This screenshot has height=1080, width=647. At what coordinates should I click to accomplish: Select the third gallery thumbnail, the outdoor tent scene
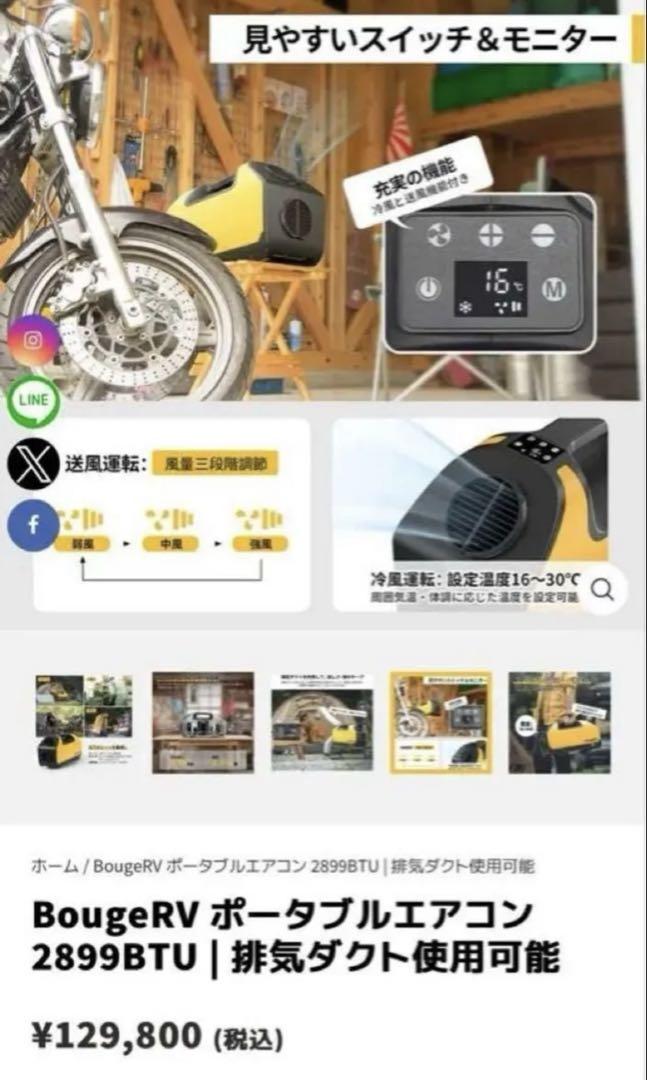pyautogui.click(x=321, y=722)
